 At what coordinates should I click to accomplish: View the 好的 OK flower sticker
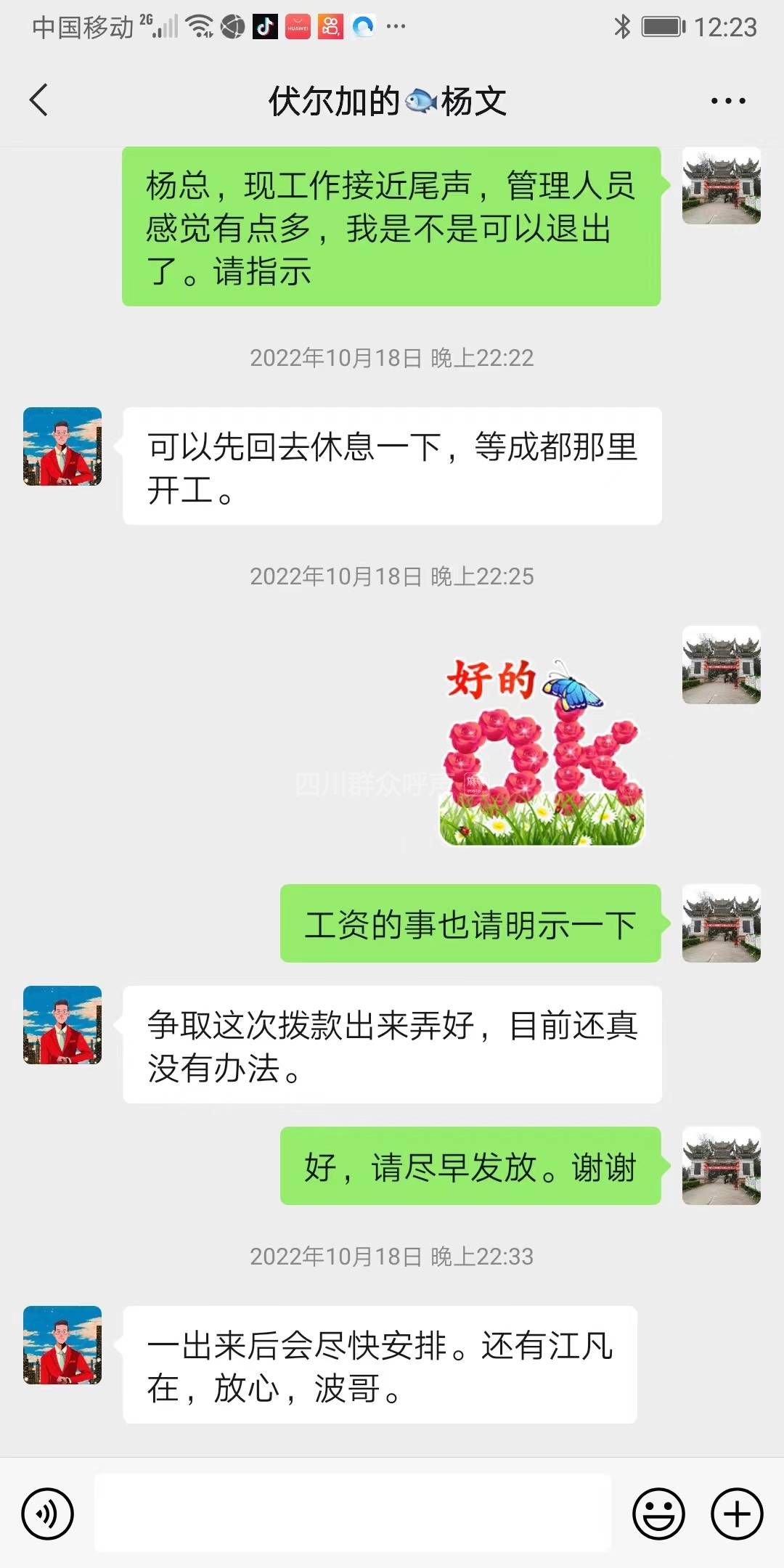pos(542,752)
